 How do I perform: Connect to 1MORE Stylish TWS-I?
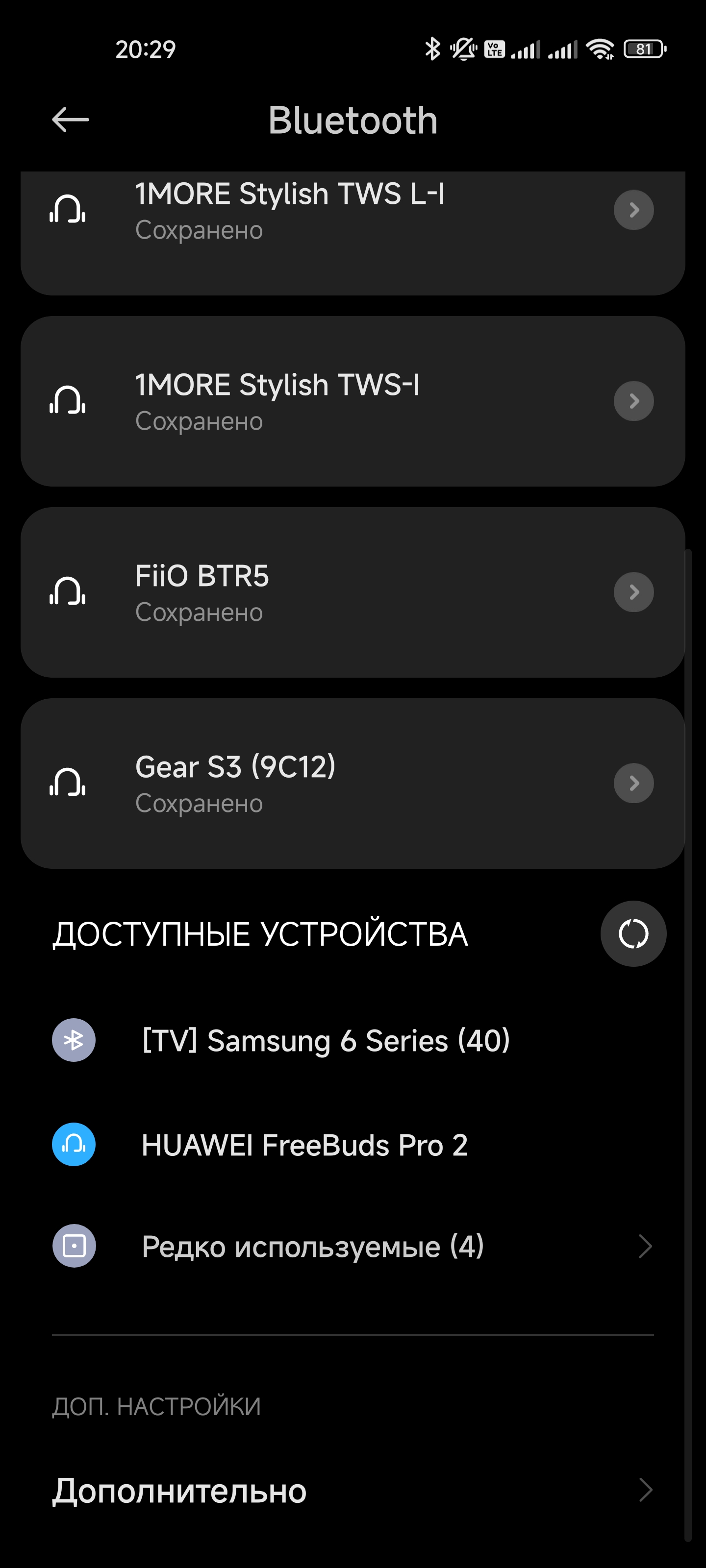coord(277,401)
